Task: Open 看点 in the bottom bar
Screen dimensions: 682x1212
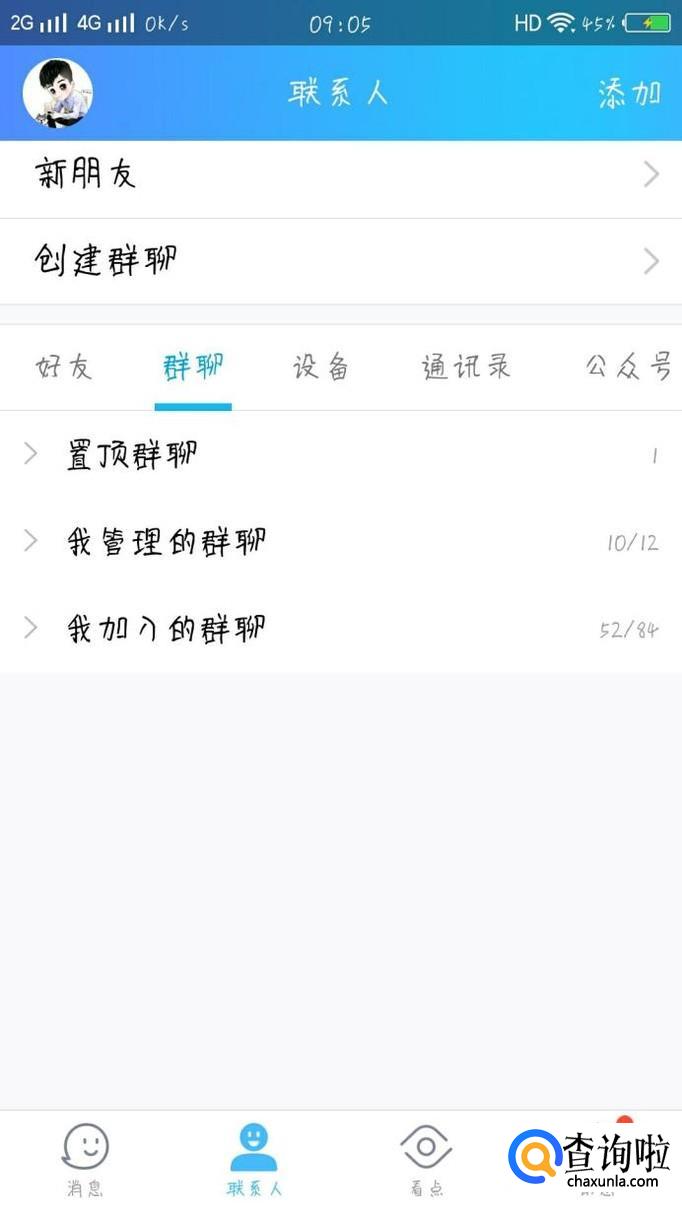Action: pyautogui.click(x=426, y=1160)
